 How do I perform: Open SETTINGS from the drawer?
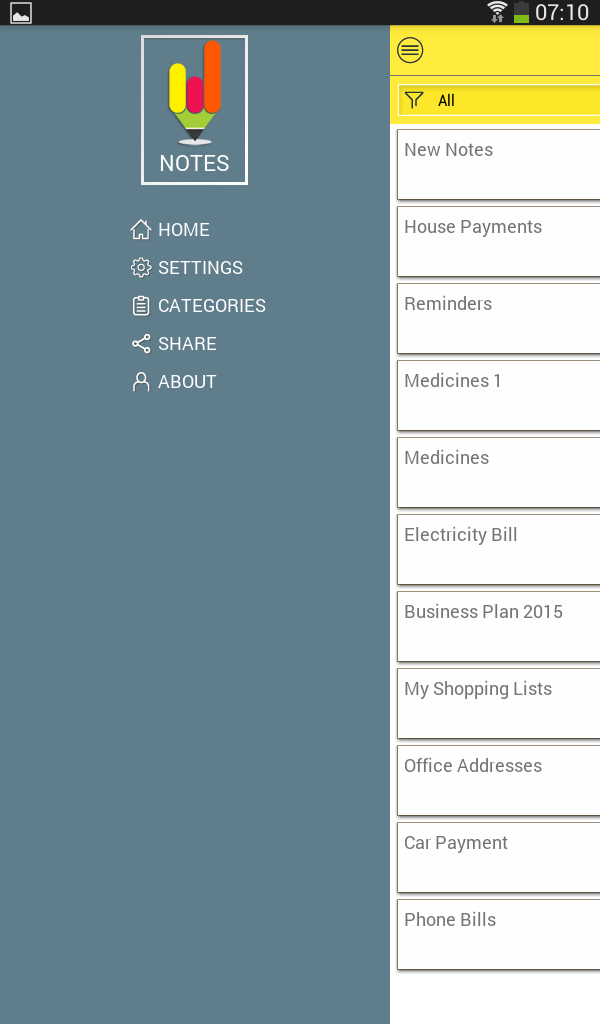[187, 268]
